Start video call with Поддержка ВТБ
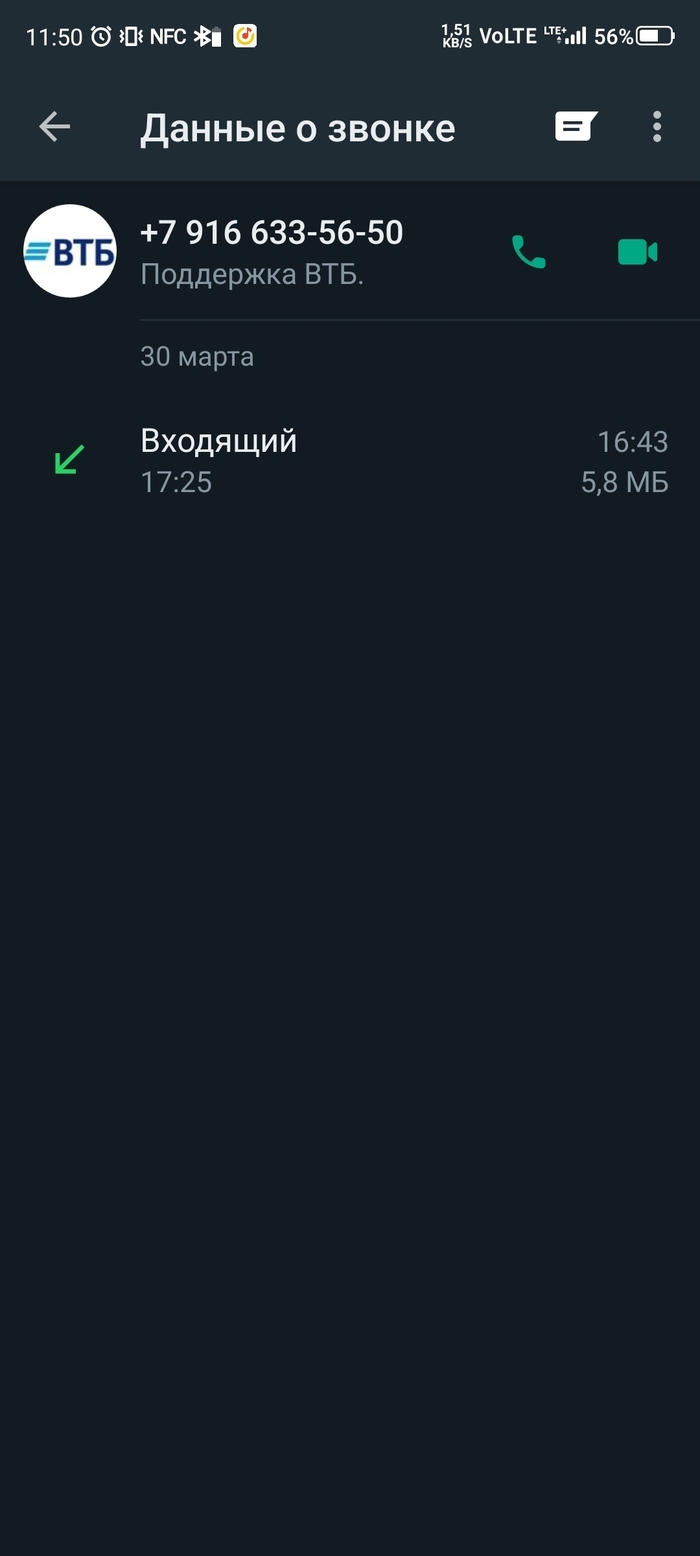This screenshot has height=1556, width=700. (x=637, y=252)
